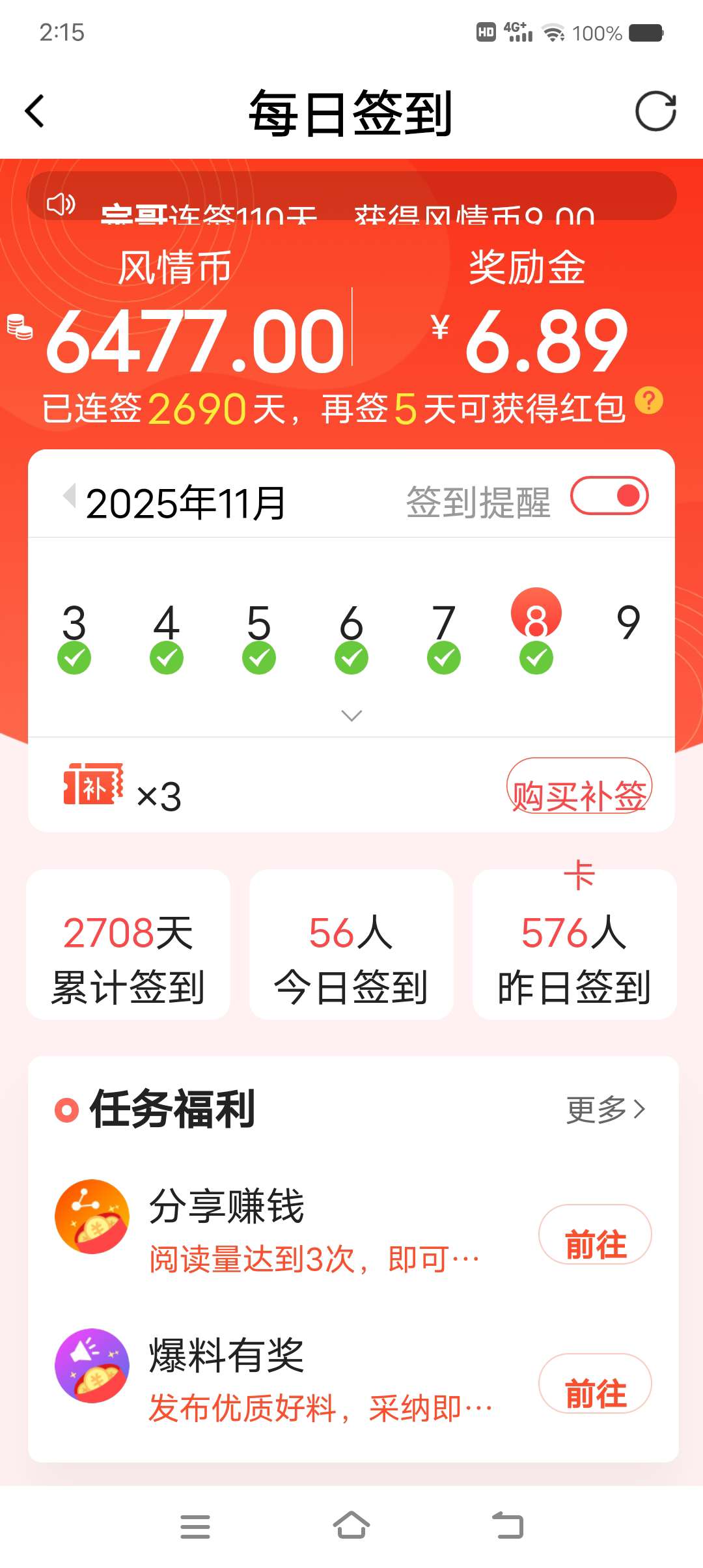Image resolution: width=703 pixels, height=1568 pixels.
Task: Go back from the 每日签到 page
Action: point(35,111)
